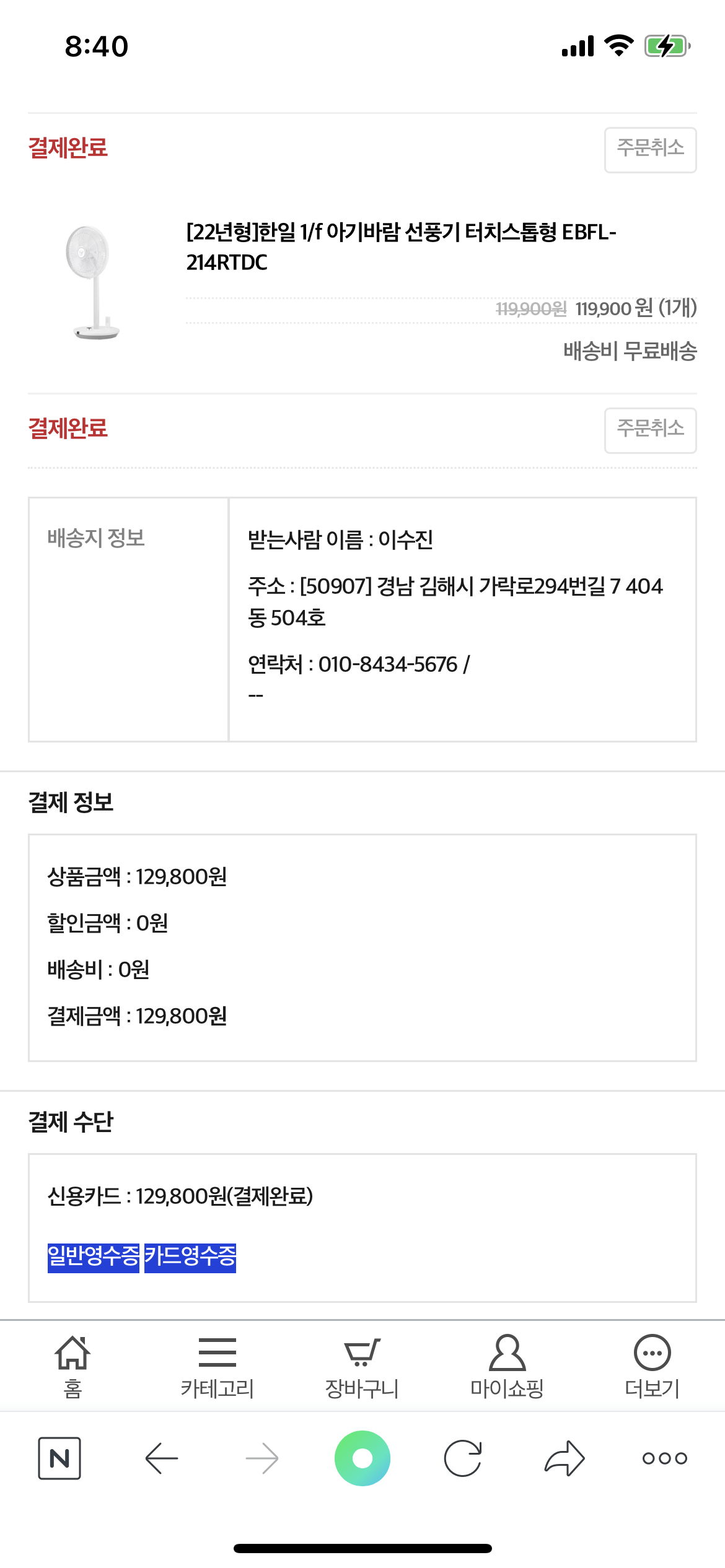
Task: Open the product title link EBFL-214RTDC
Action: (x=402, y=247)
